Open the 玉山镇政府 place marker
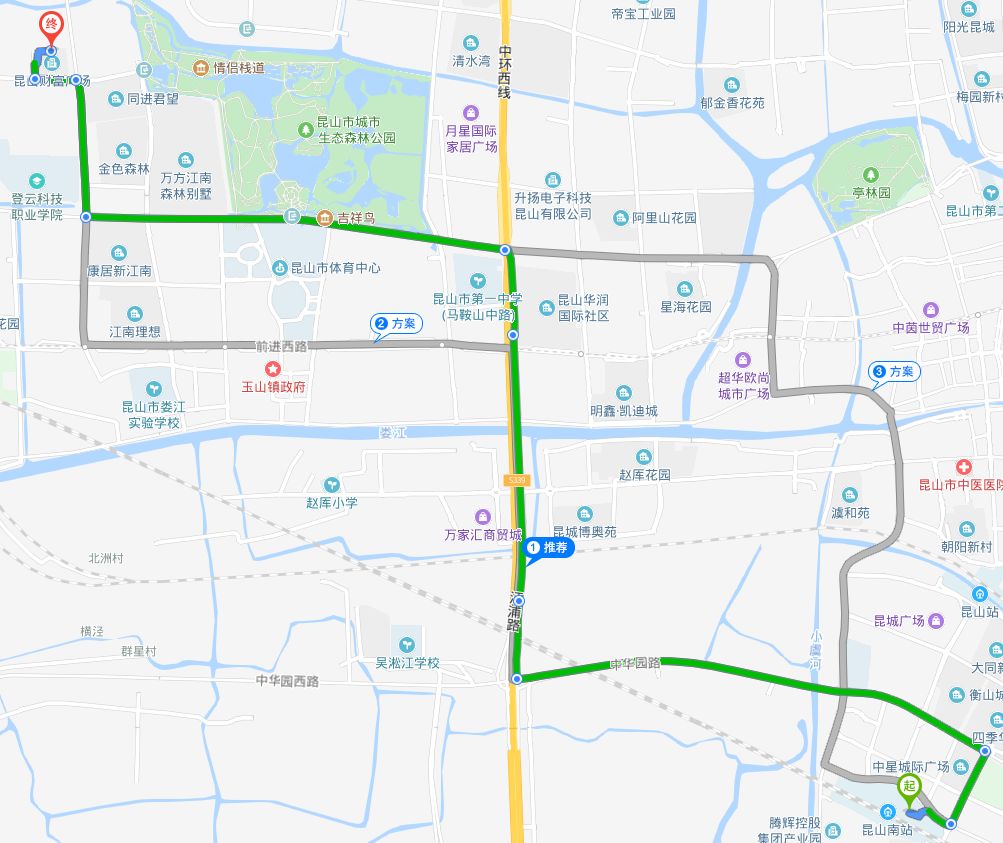 [272, 370]
